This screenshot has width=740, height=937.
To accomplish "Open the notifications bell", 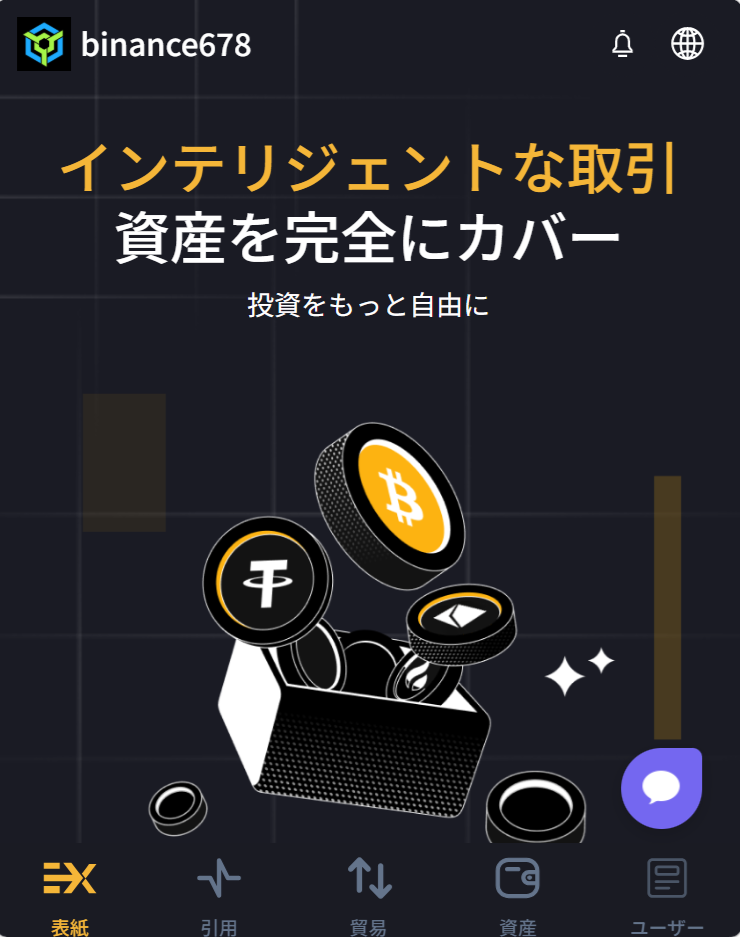I will 622,44.
